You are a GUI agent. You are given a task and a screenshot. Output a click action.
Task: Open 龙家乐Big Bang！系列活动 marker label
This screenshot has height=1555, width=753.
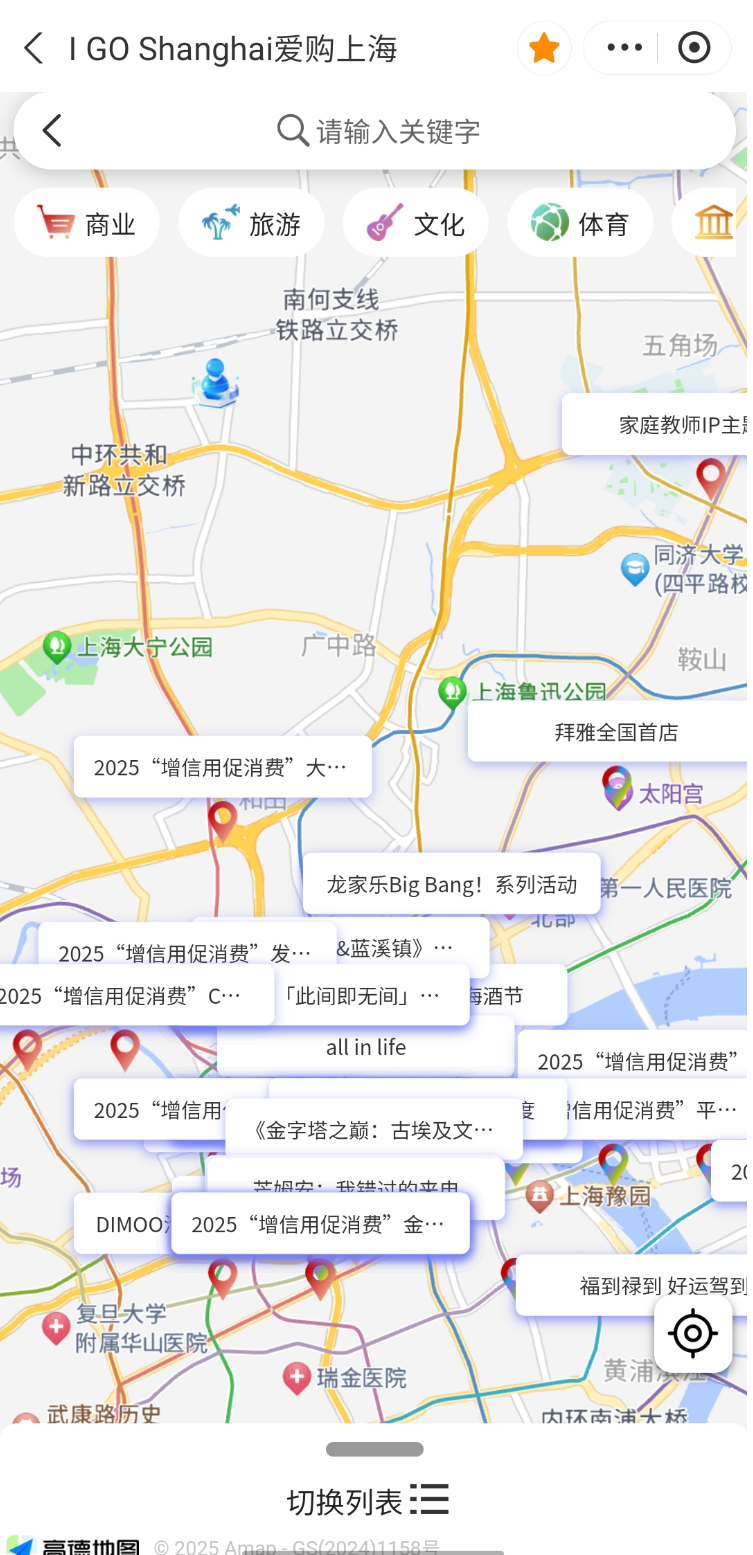point(451,884)
